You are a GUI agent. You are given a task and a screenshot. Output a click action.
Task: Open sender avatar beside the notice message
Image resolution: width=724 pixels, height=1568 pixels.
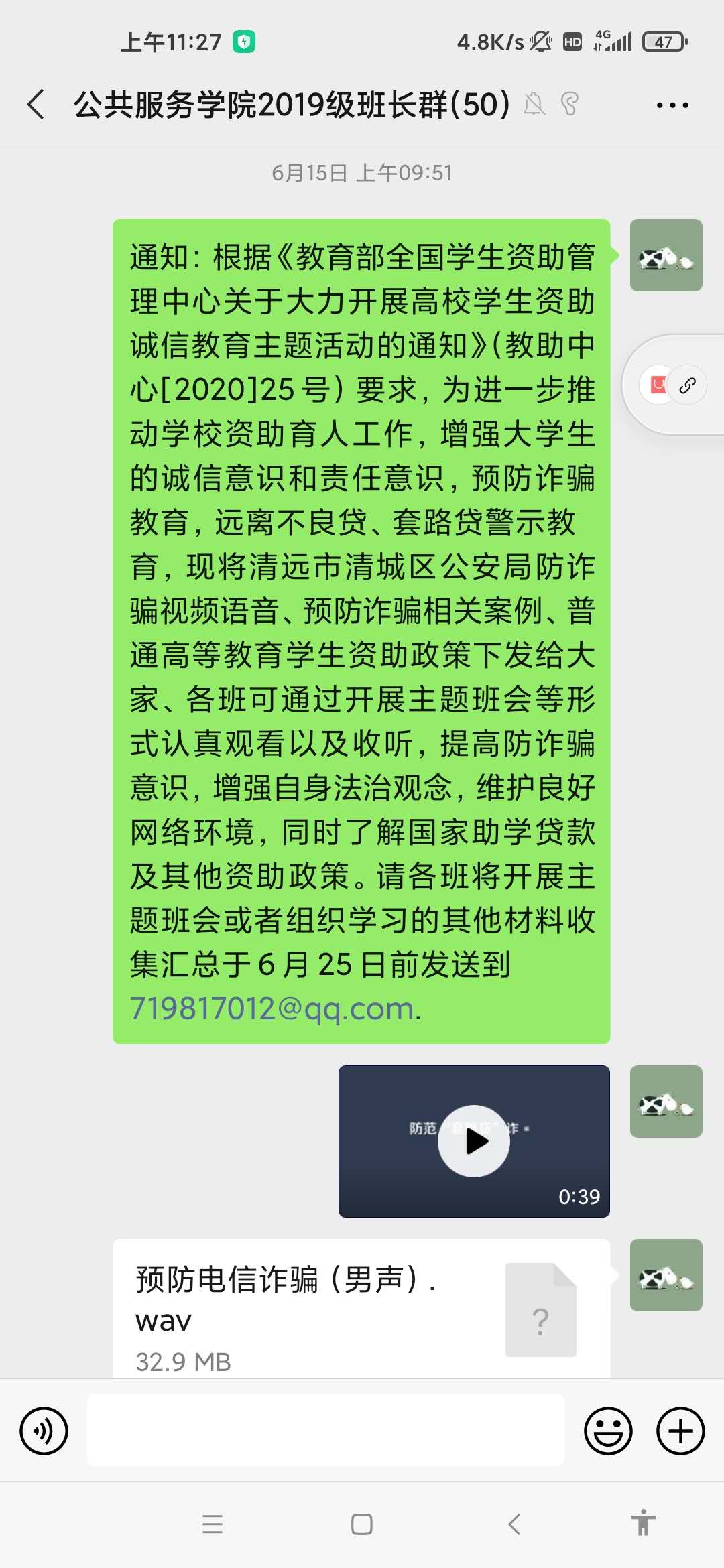pos(666,255)
